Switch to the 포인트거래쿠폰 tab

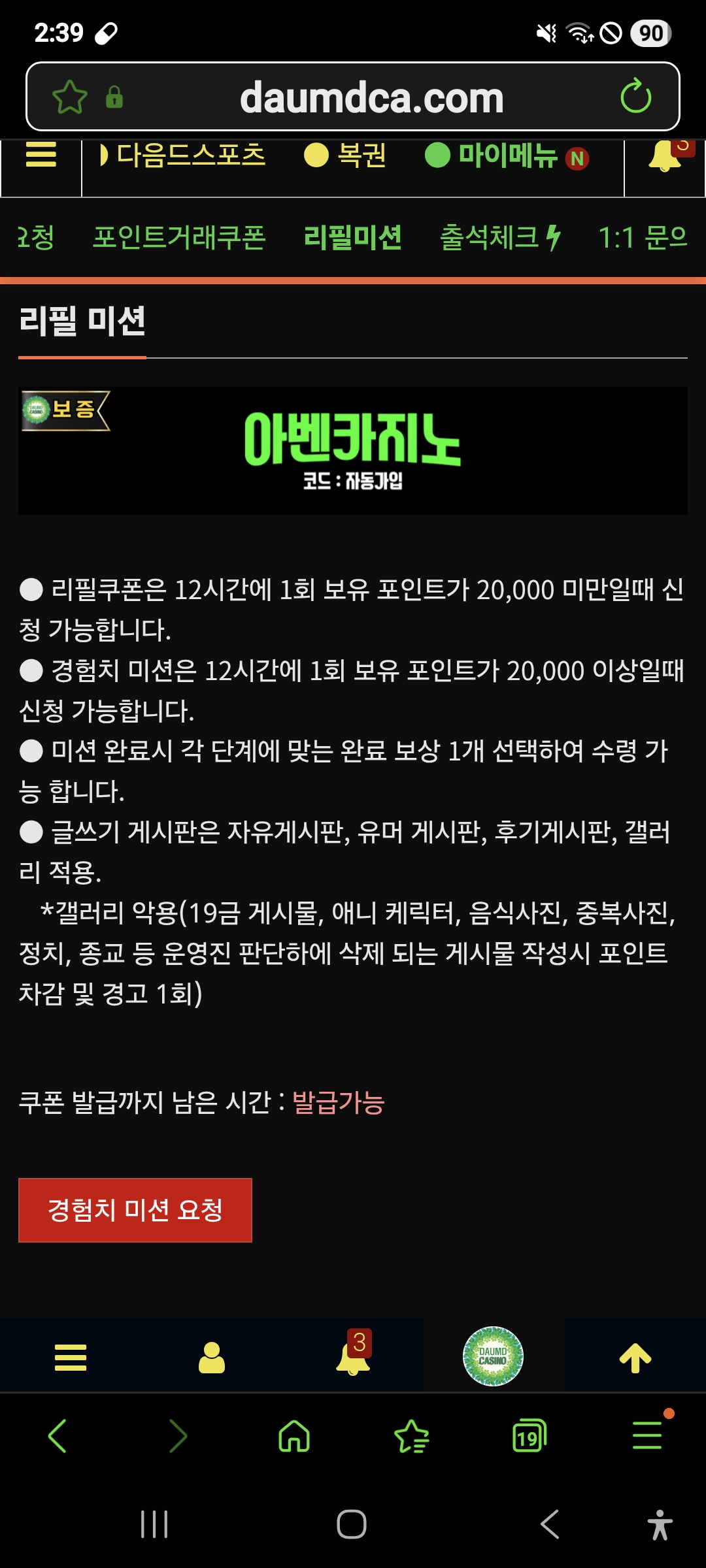tap(179, 237)
